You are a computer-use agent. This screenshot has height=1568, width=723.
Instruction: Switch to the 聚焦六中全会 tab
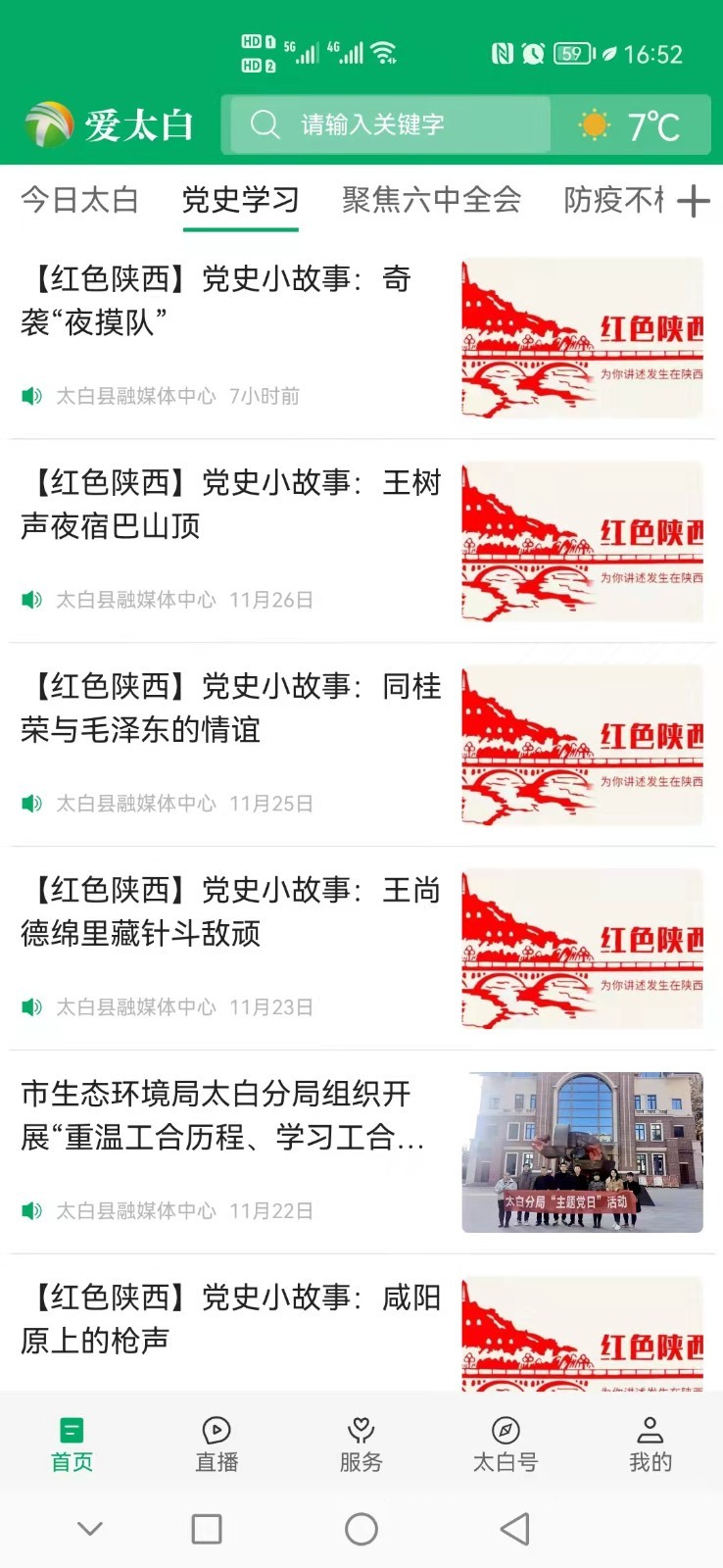coord(431,200)
